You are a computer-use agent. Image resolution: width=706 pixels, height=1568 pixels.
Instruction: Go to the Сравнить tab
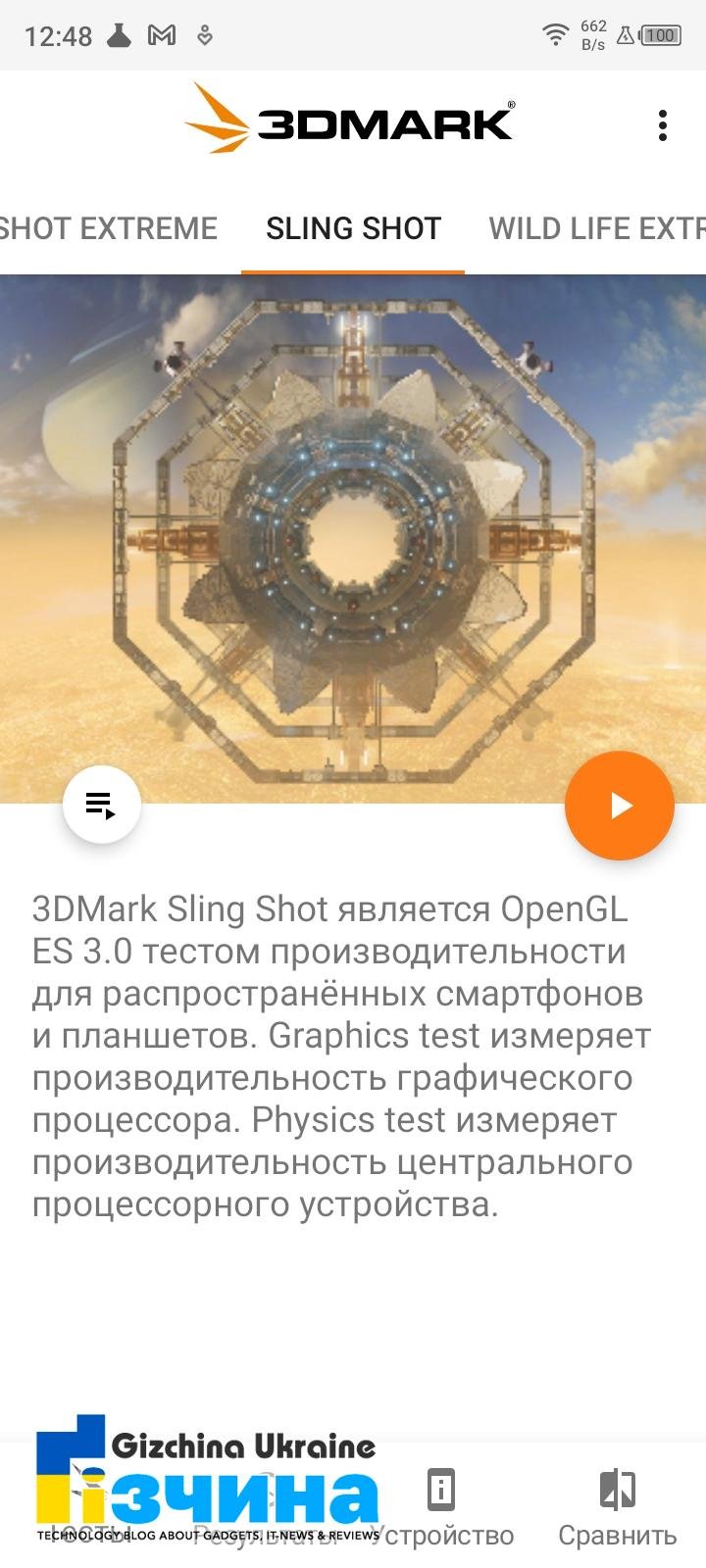[618, 1509]
